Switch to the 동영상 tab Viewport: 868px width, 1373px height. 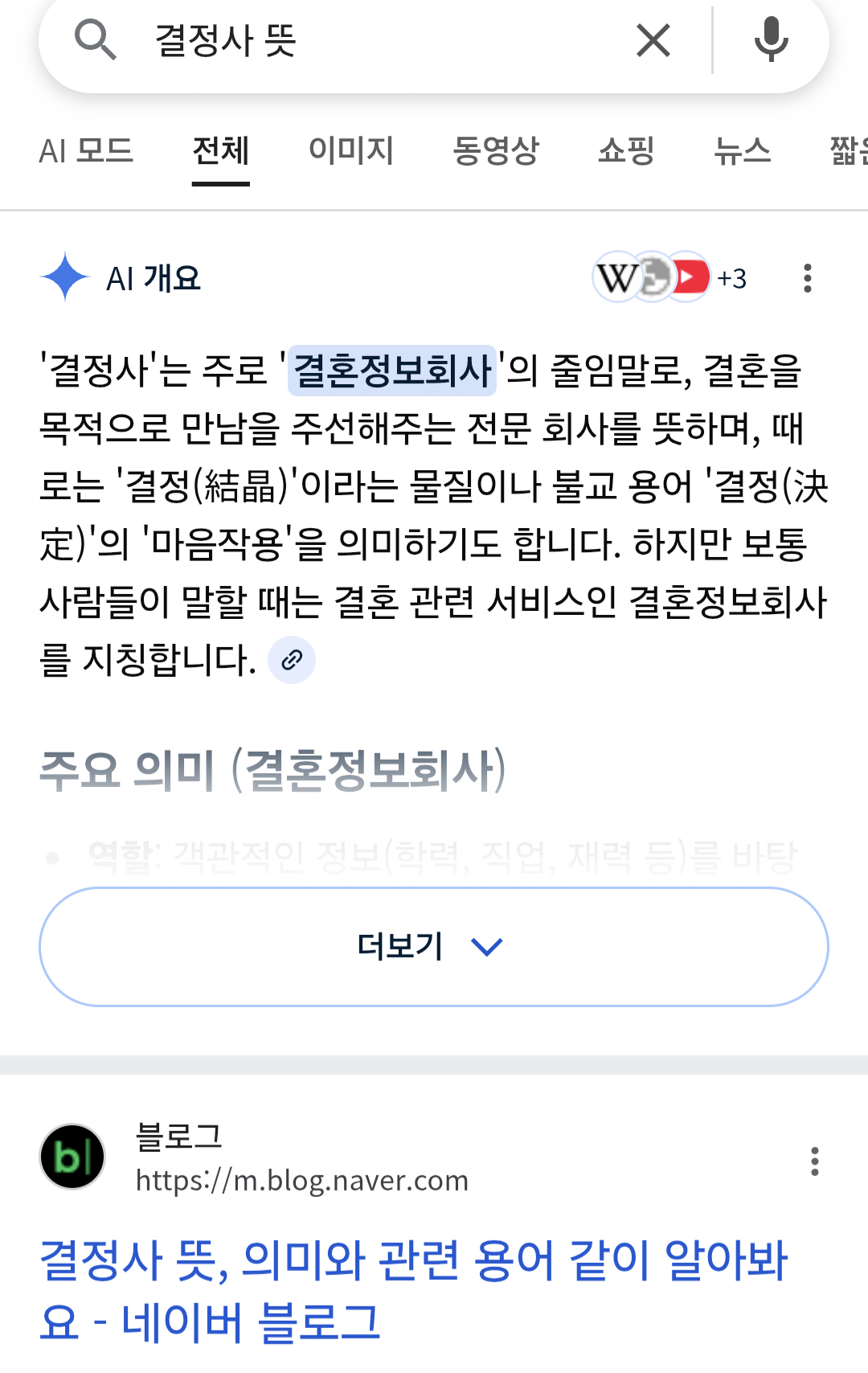(495, 151)
